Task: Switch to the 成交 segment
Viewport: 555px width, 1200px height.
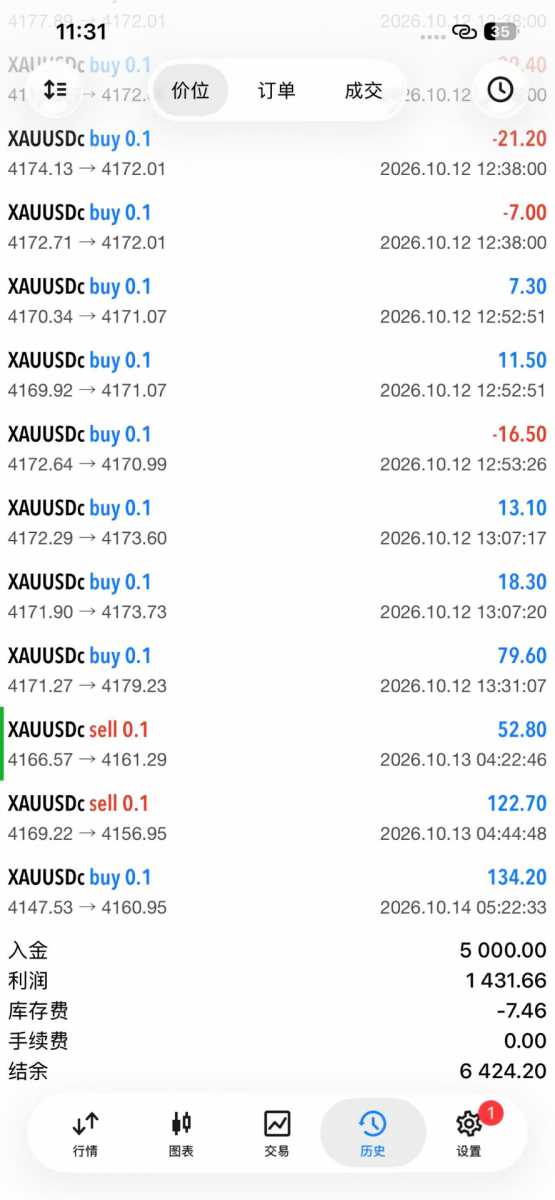Action: point(363,91)
